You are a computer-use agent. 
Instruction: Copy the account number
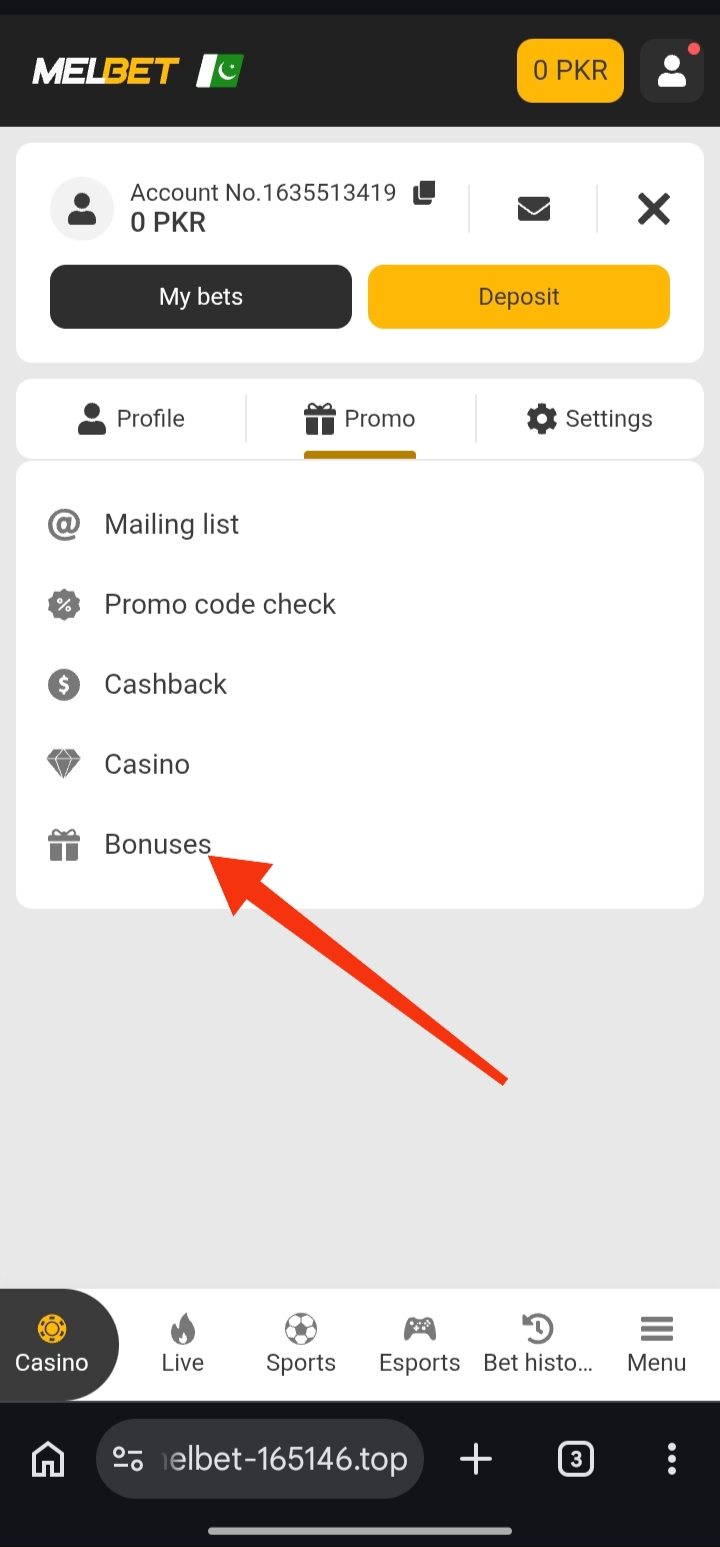tap(424, 192)
